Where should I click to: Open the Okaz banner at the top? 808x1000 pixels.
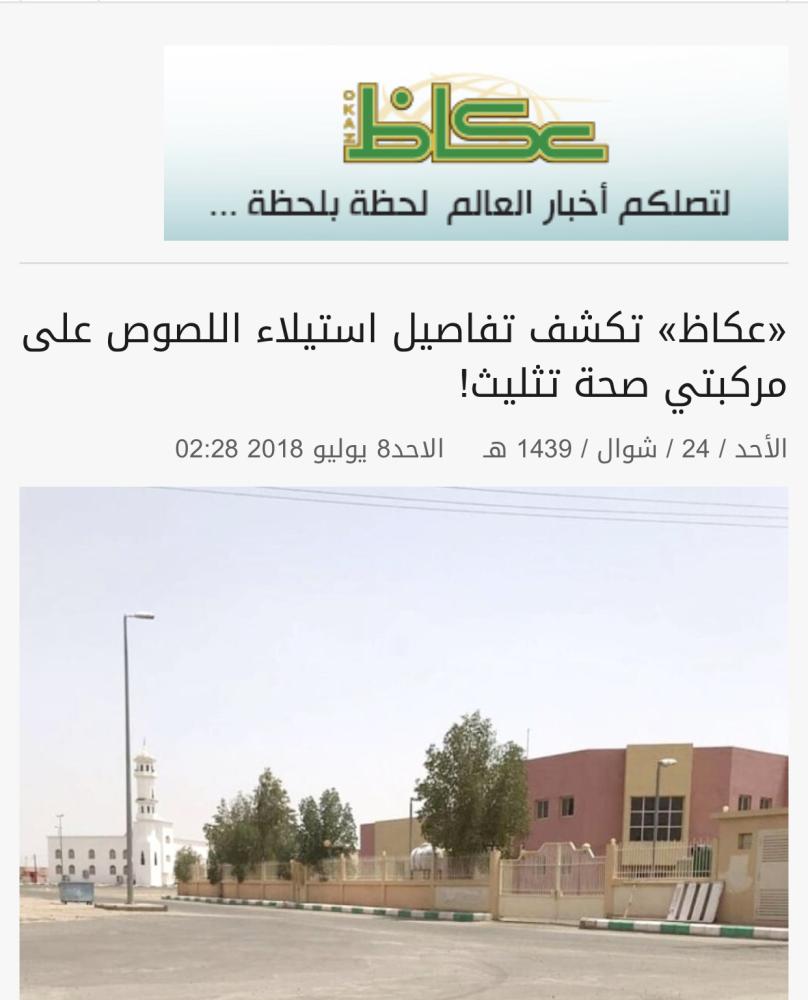(x=475, y=143)
